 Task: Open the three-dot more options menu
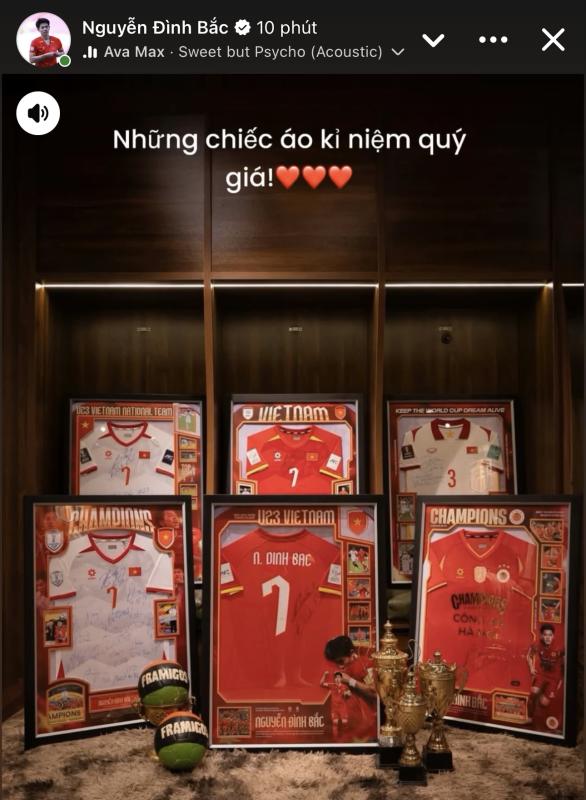493,40
